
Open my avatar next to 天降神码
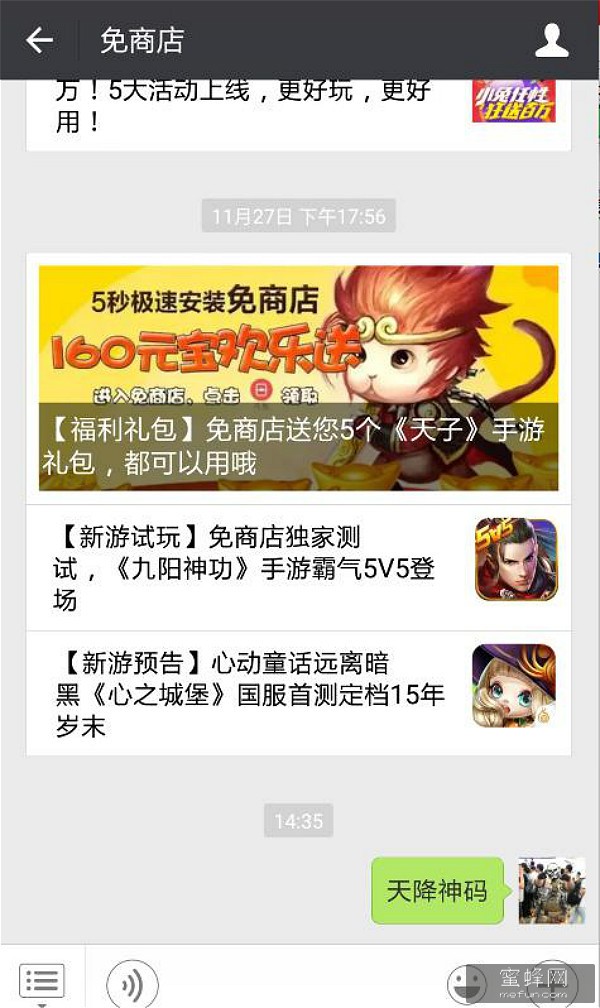551,890
